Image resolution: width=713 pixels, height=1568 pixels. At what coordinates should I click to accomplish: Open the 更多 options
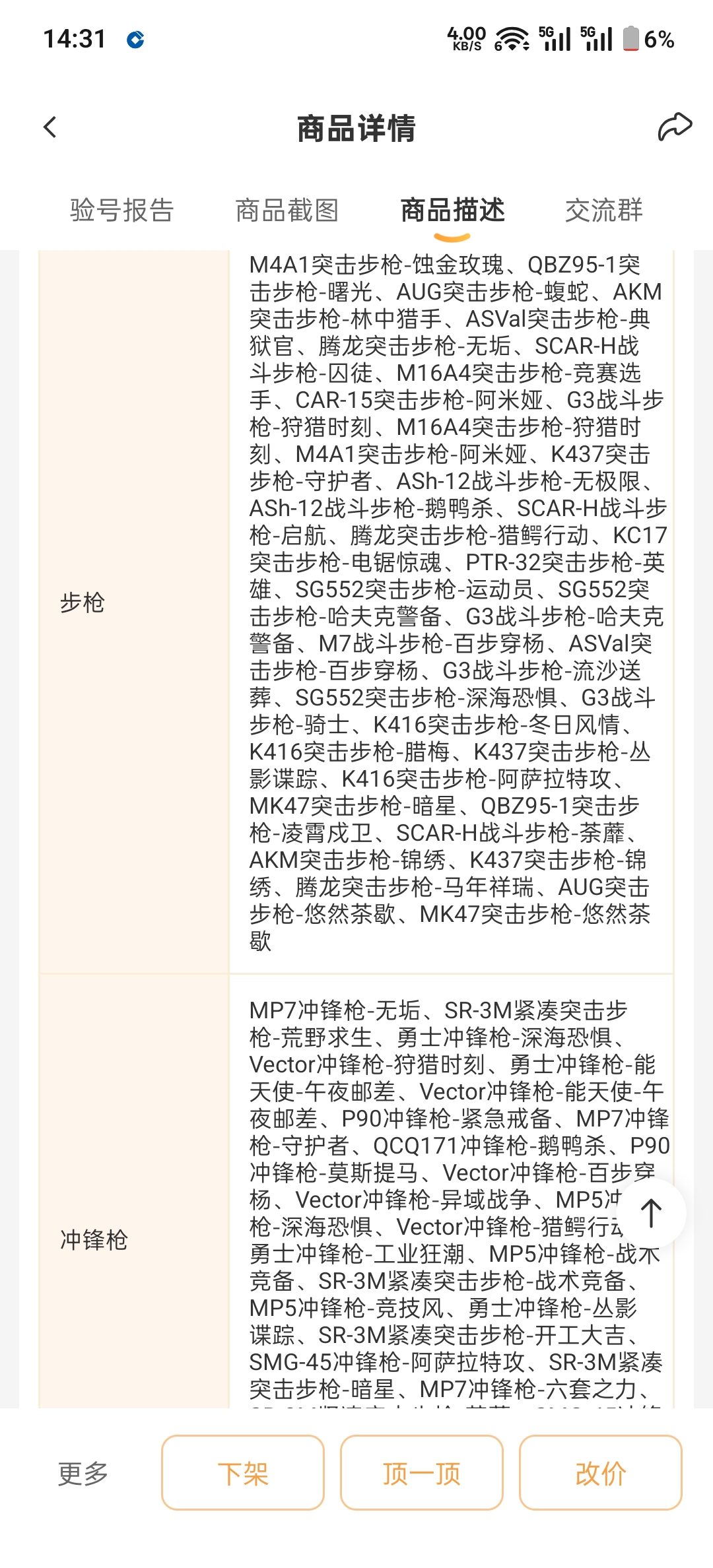coord(83,1473)
